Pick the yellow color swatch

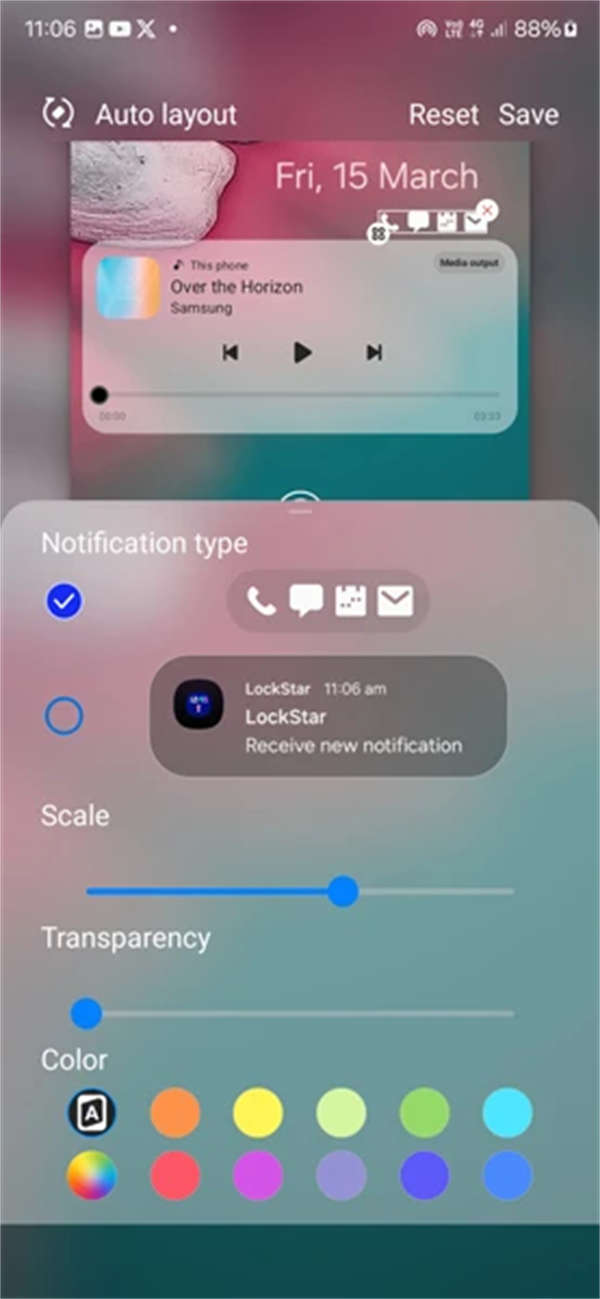coord(258,1111)
